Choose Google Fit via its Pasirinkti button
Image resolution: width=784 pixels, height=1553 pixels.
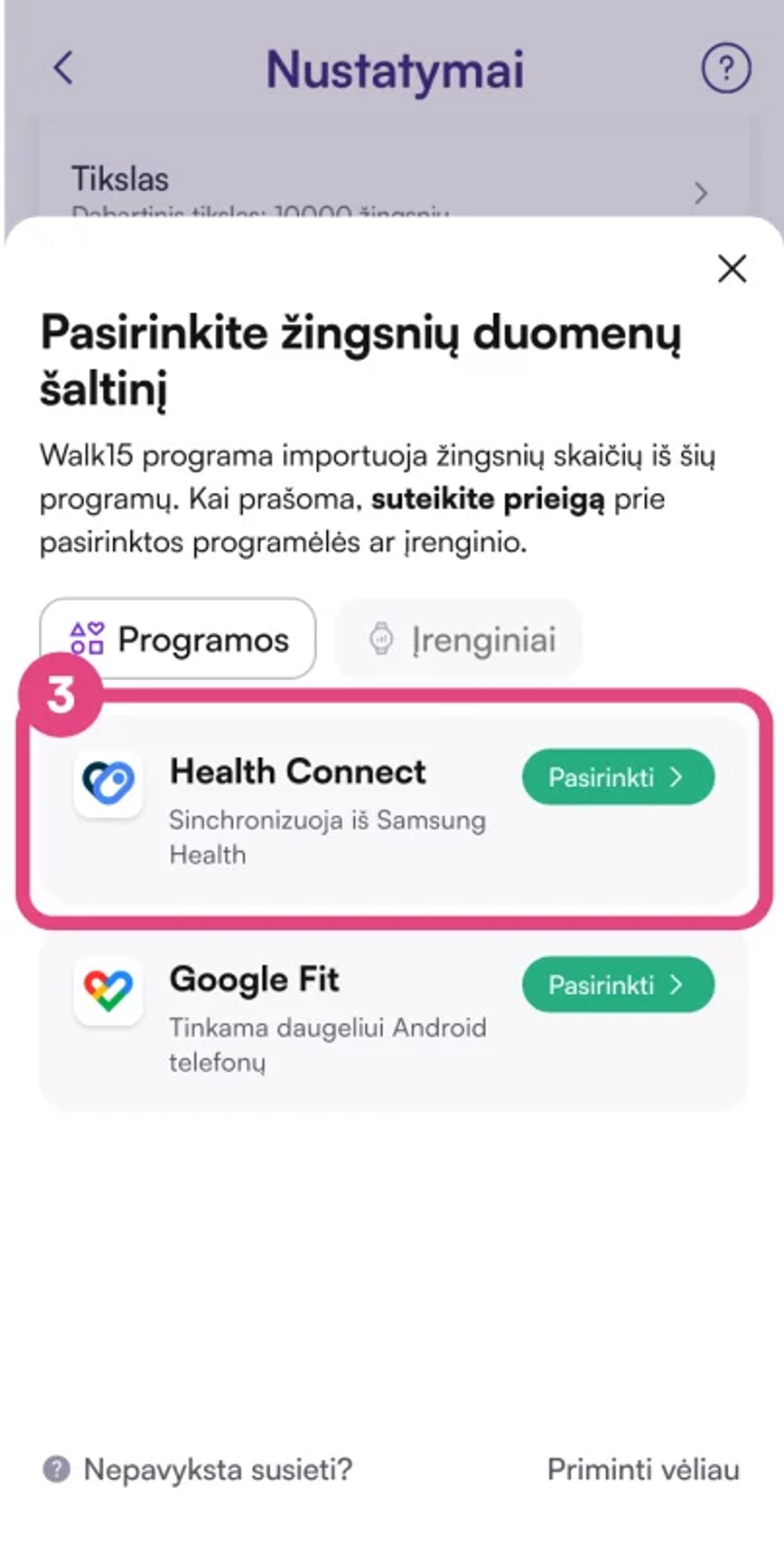(617, 985)
